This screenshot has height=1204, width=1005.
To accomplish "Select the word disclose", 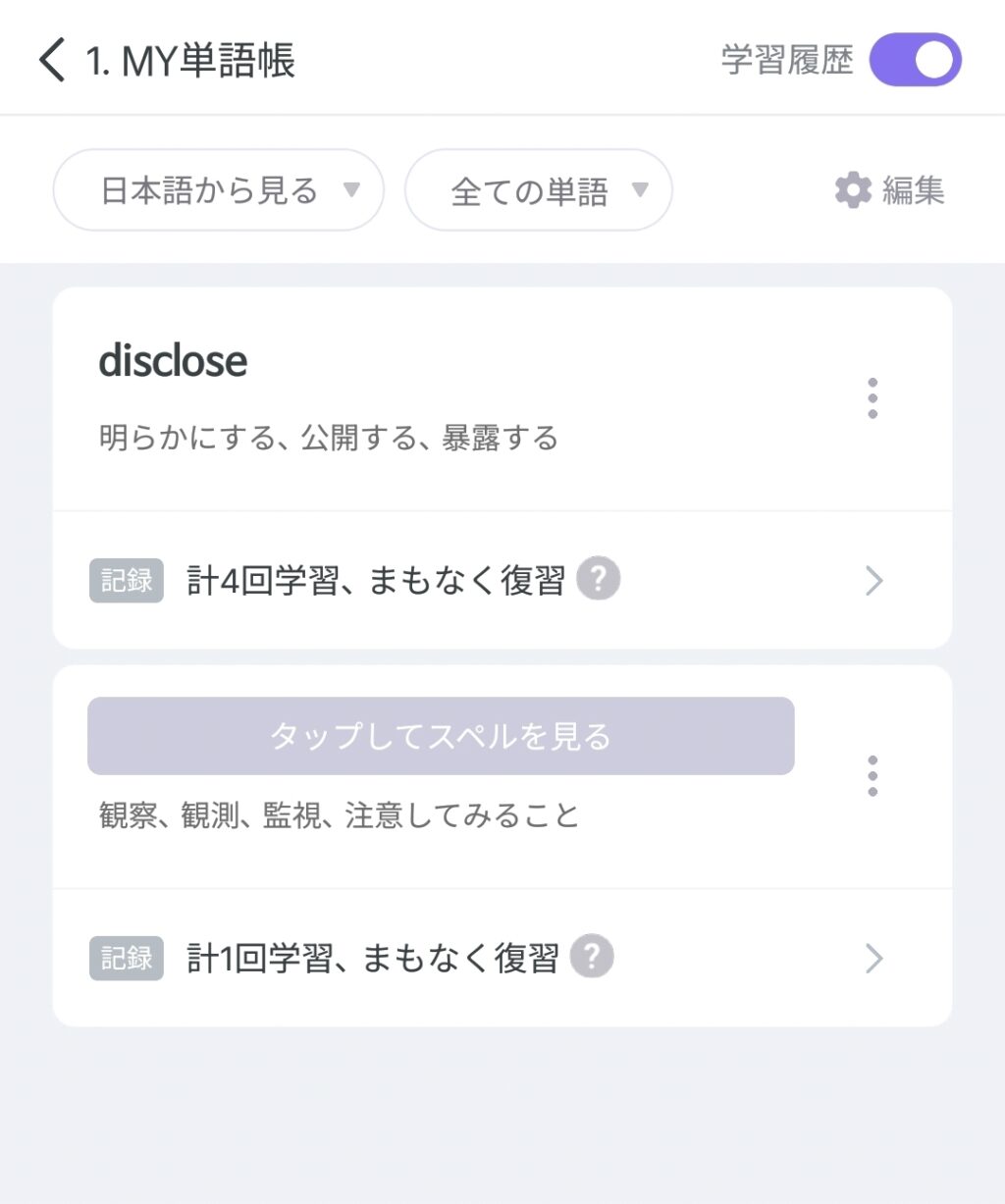I will pos(173,360).
